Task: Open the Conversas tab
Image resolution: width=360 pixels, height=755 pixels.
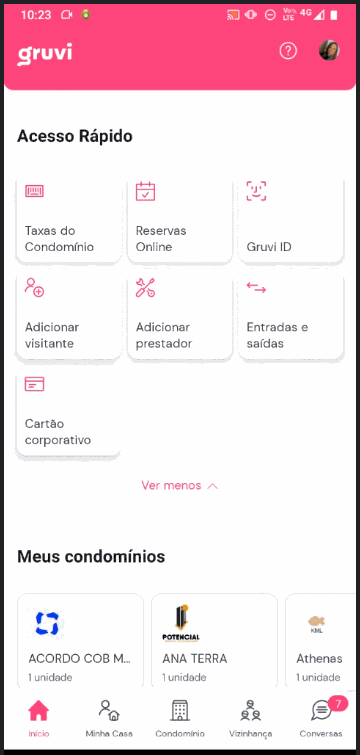Action: tap(321, 718)
